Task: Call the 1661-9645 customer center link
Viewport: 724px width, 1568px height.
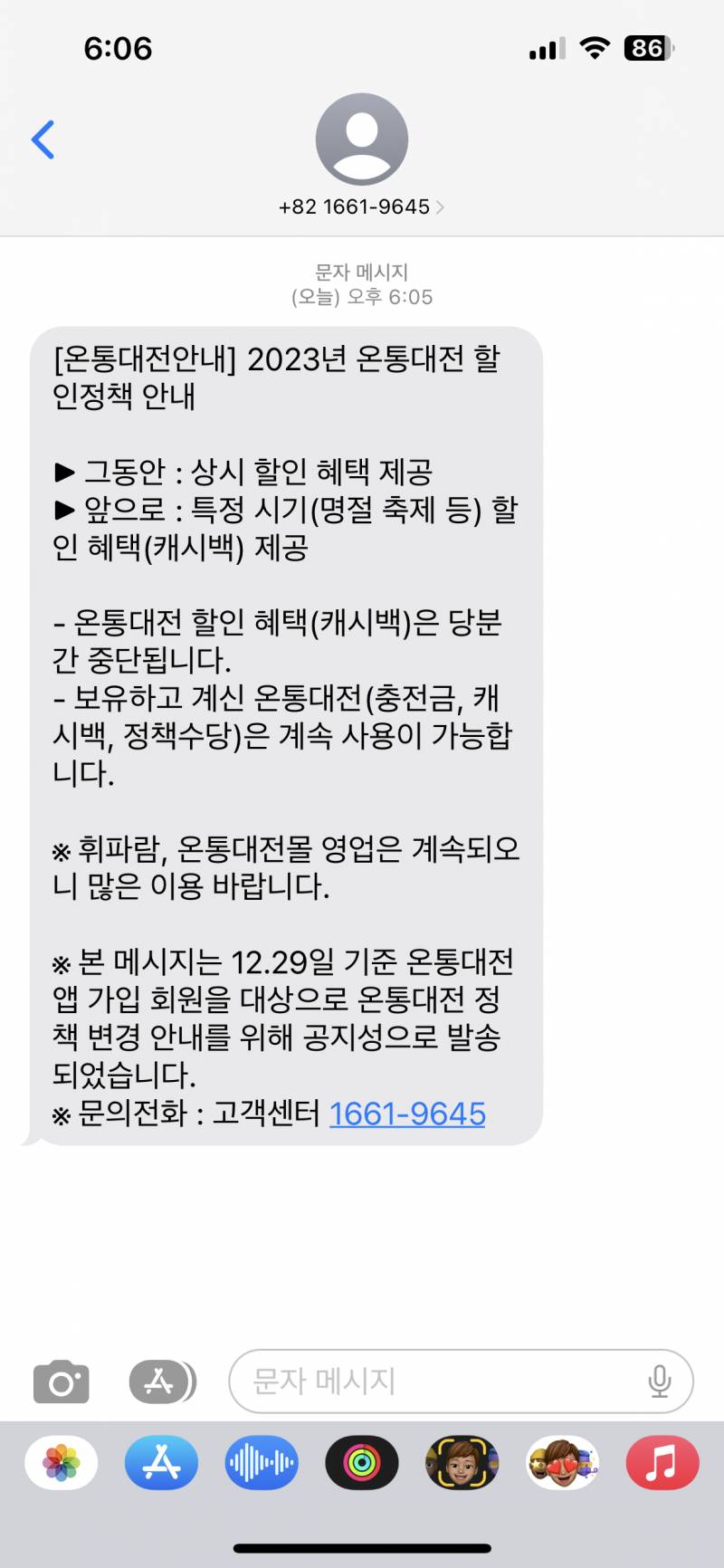Action: pyautogui.click(x=407, y=1114)
